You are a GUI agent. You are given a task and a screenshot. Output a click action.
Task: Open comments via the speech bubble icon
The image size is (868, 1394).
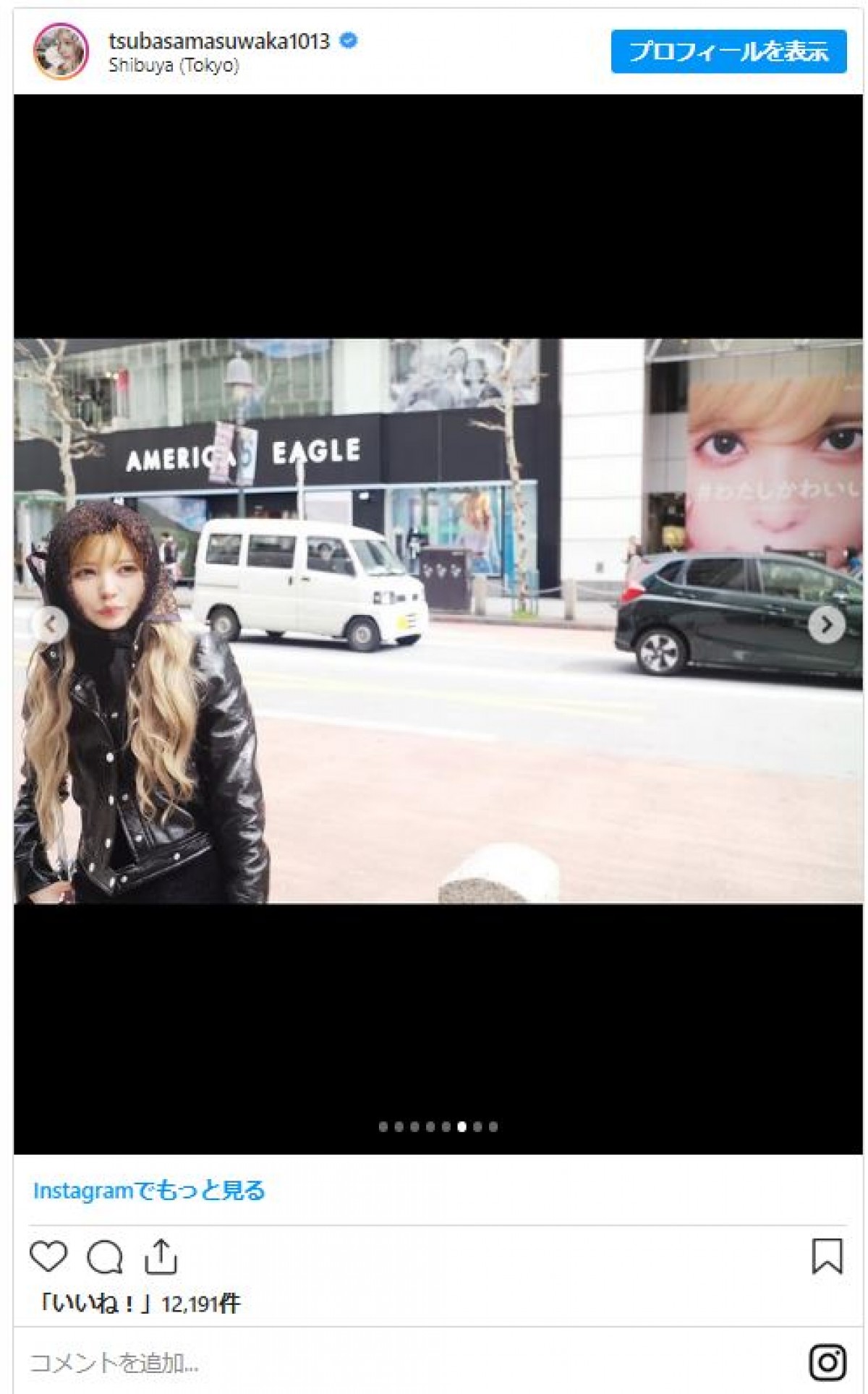(x=105, y=1257)
